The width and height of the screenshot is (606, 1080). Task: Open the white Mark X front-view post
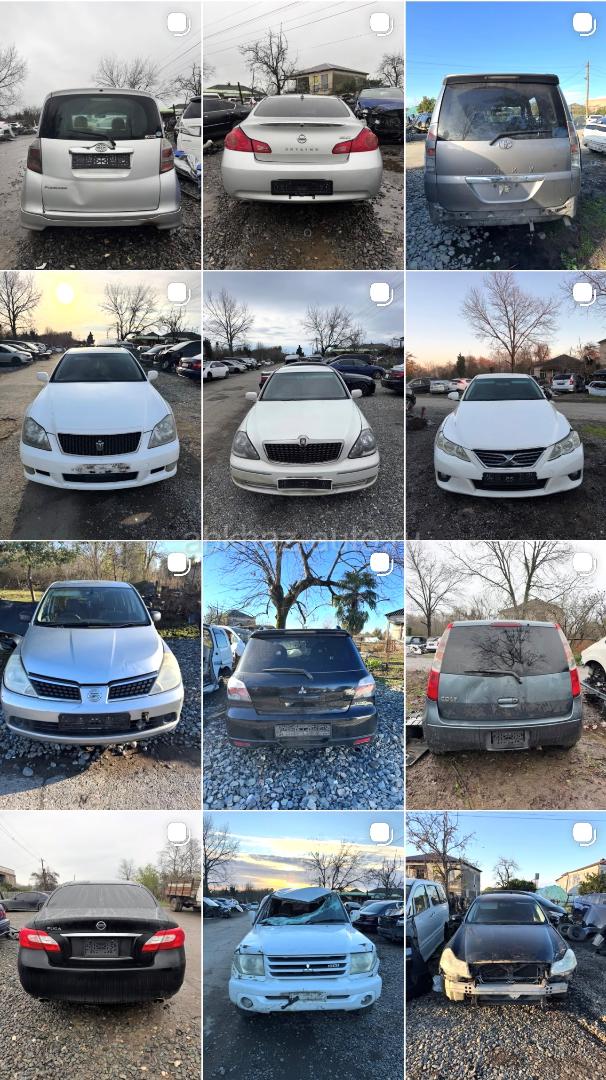(505, 405)
